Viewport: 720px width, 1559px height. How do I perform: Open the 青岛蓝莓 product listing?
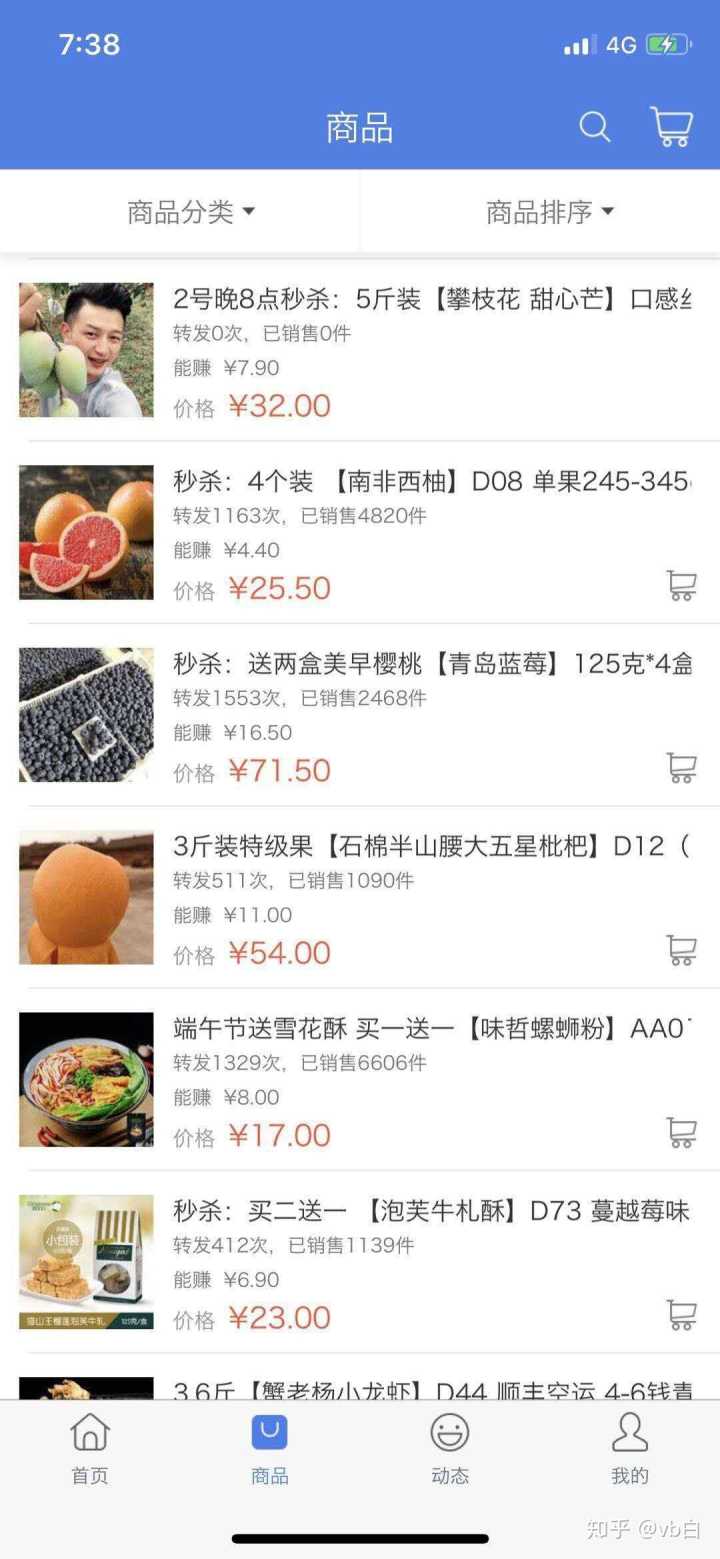432,664
